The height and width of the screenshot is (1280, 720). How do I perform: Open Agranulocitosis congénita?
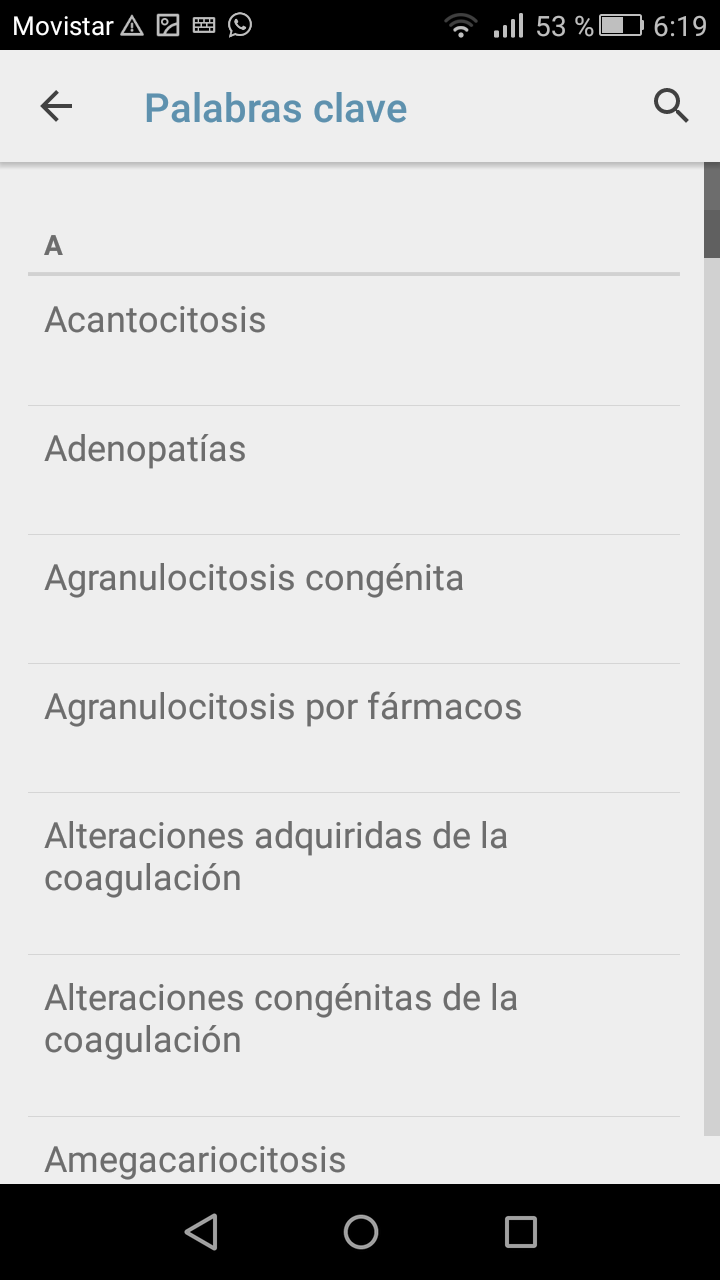[254, 579]
